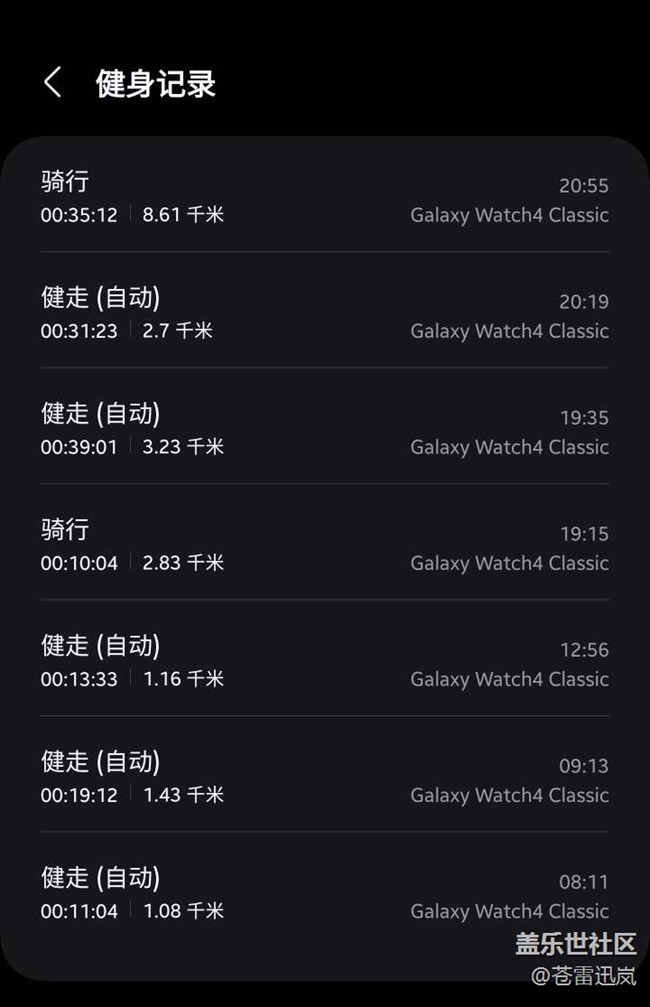Open the 健走 record at 08:11
The image size is (650, 1007).
tap(324, 893)
